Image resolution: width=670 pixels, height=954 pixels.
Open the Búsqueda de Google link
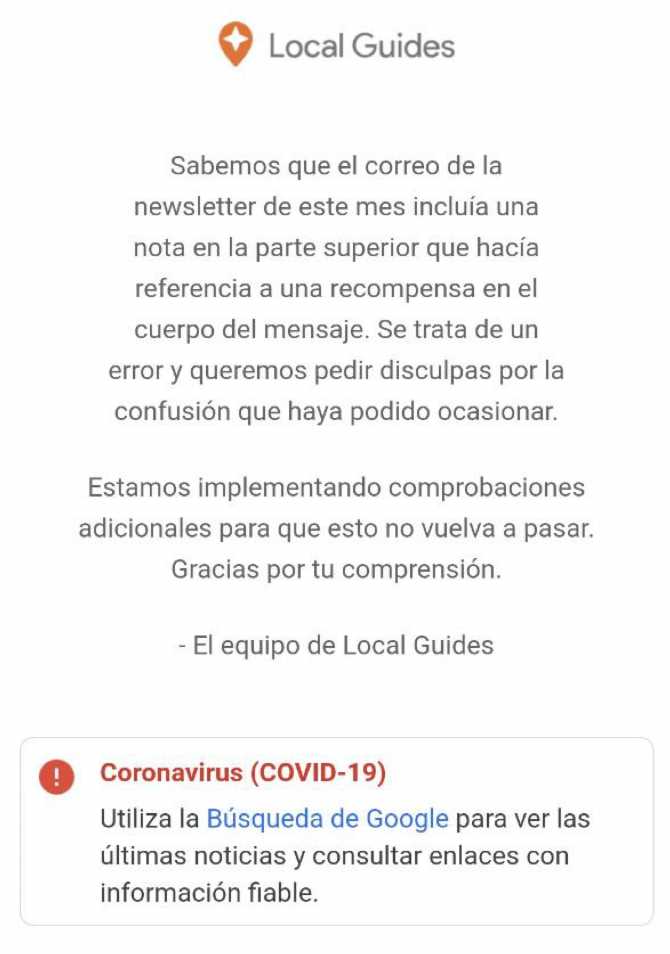(327, 819)
